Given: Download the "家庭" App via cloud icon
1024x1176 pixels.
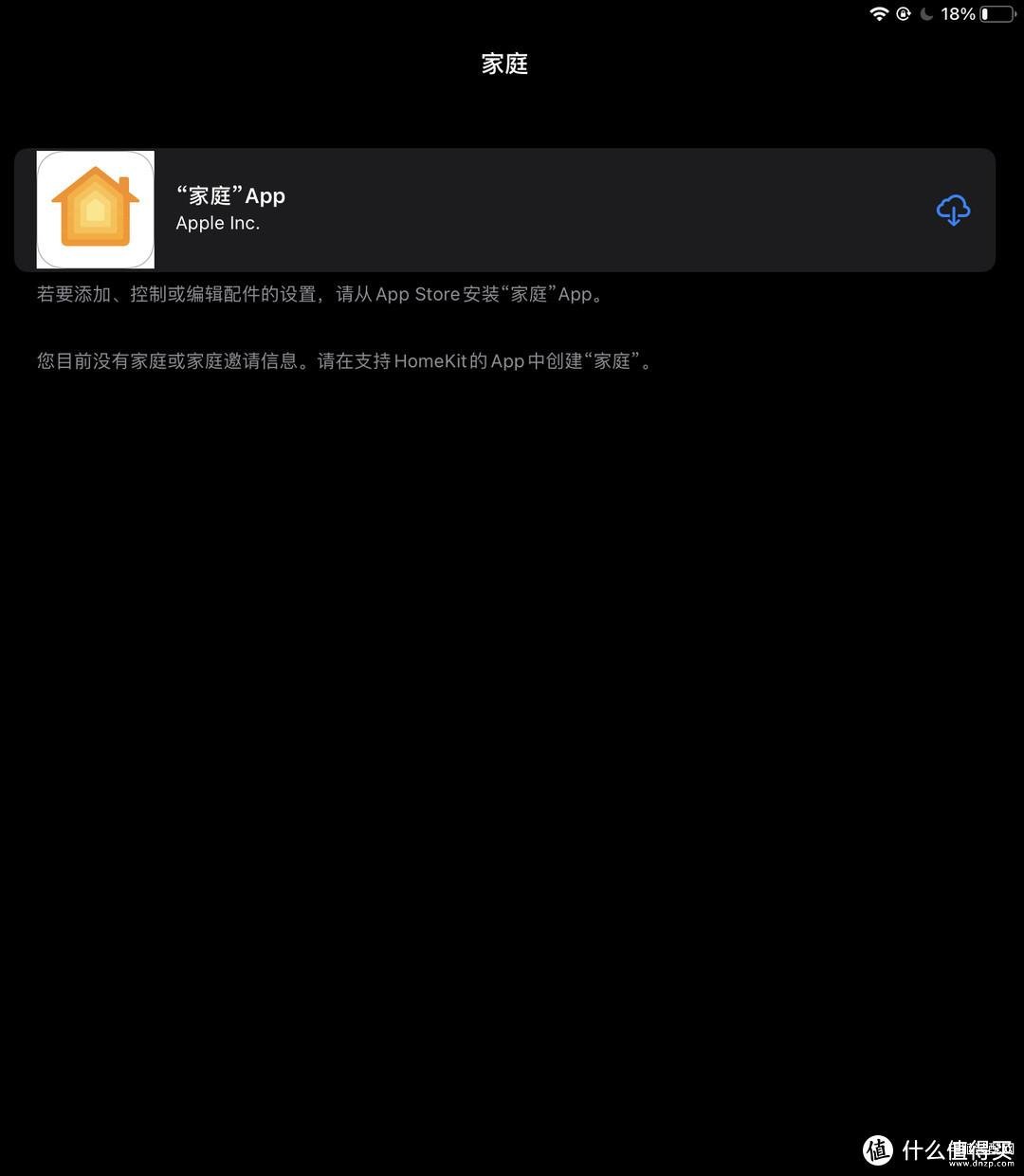Looking at the screenshot, I should pos(953,210).
